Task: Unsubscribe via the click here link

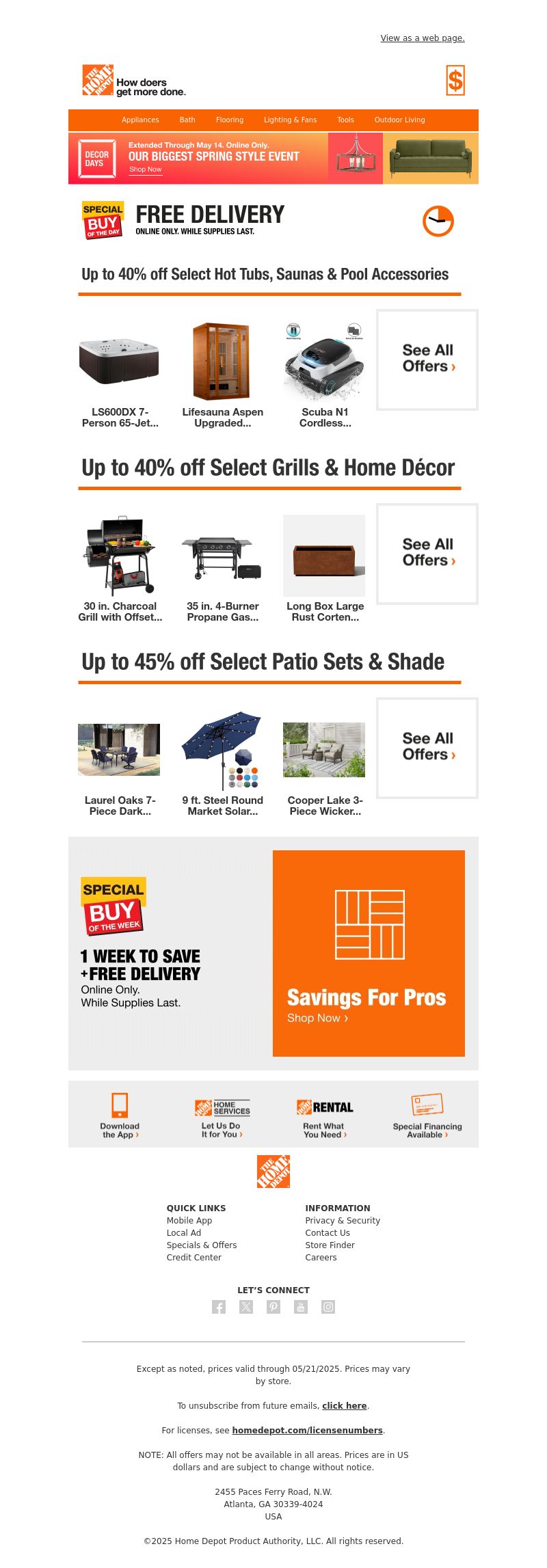Action: pyautogui.click(x=345, y=1405)
